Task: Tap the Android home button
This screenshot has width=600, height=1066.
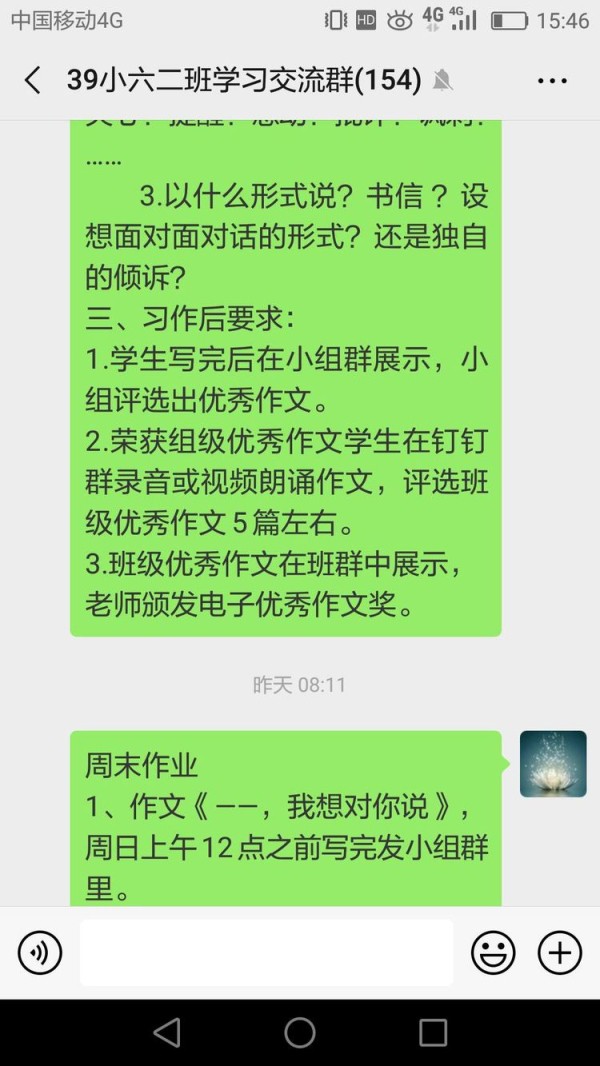Action: [x=300, y=1032]
